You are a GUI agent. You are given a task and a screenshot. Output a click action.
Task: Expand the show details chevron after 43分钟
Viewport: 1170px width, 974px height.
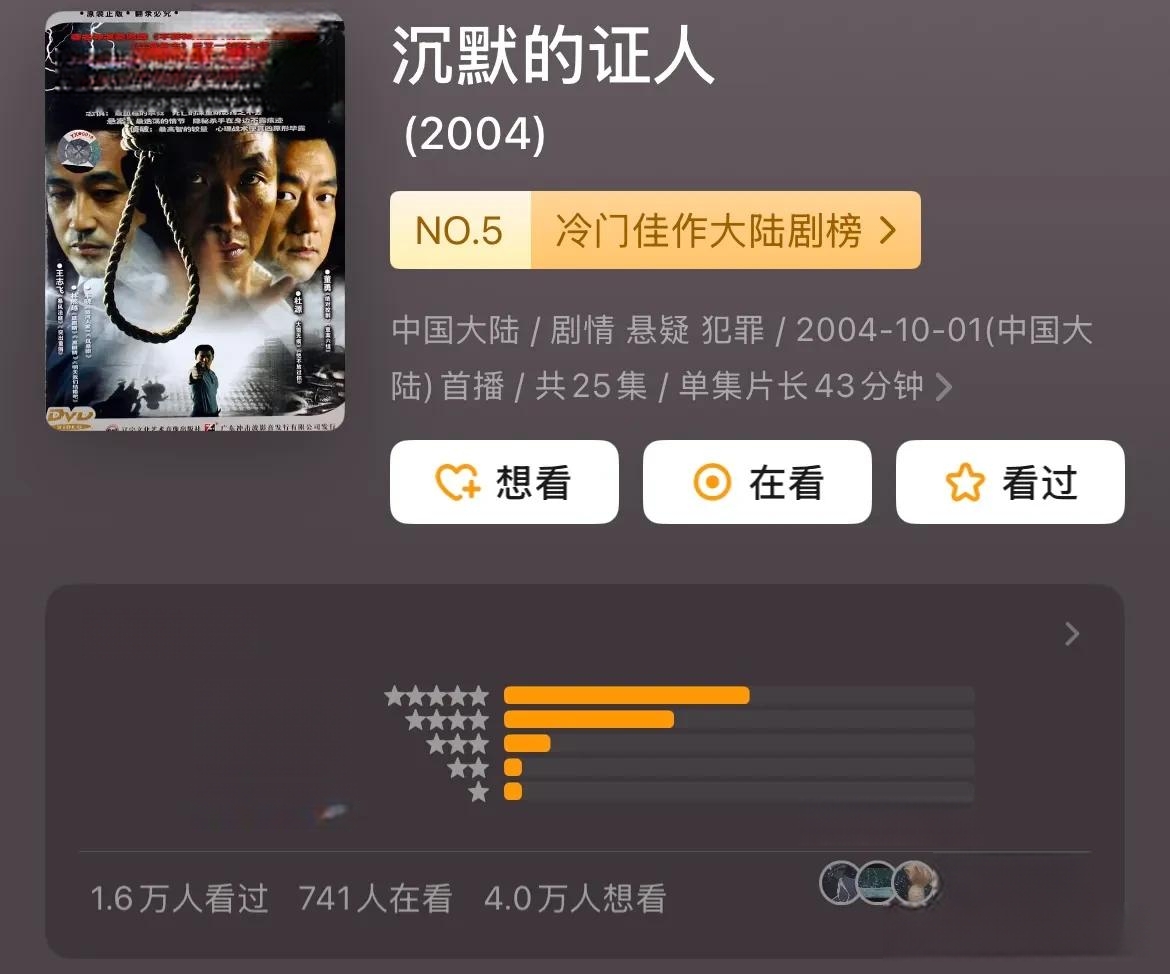(x=943, y=388)
